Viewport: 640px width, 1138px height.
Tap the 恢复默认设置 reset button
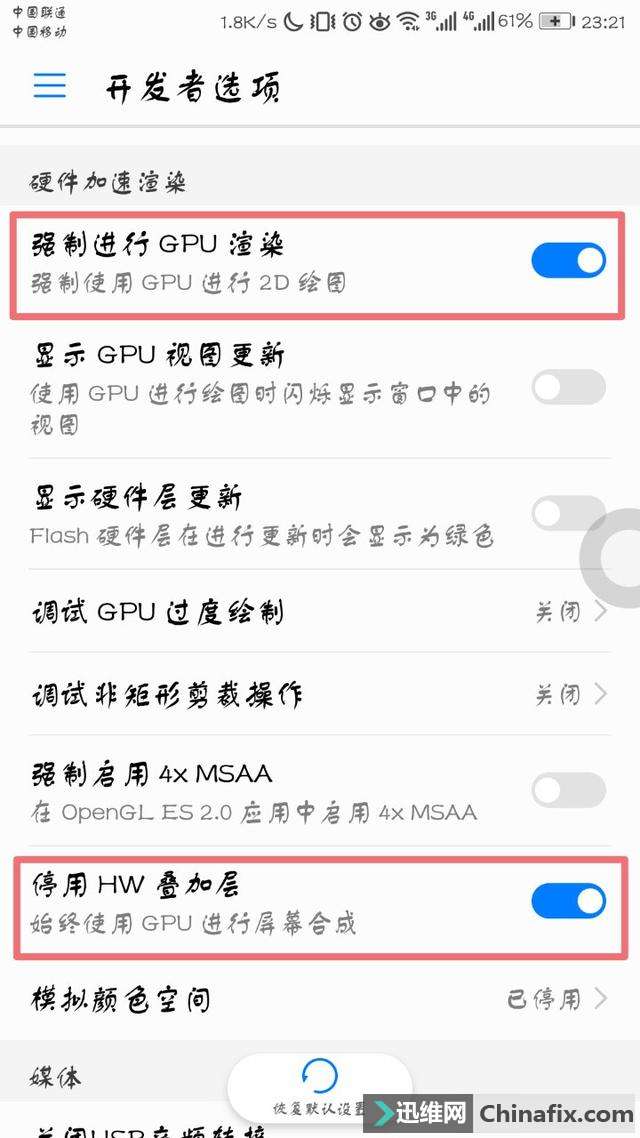tap(319, 1088)
